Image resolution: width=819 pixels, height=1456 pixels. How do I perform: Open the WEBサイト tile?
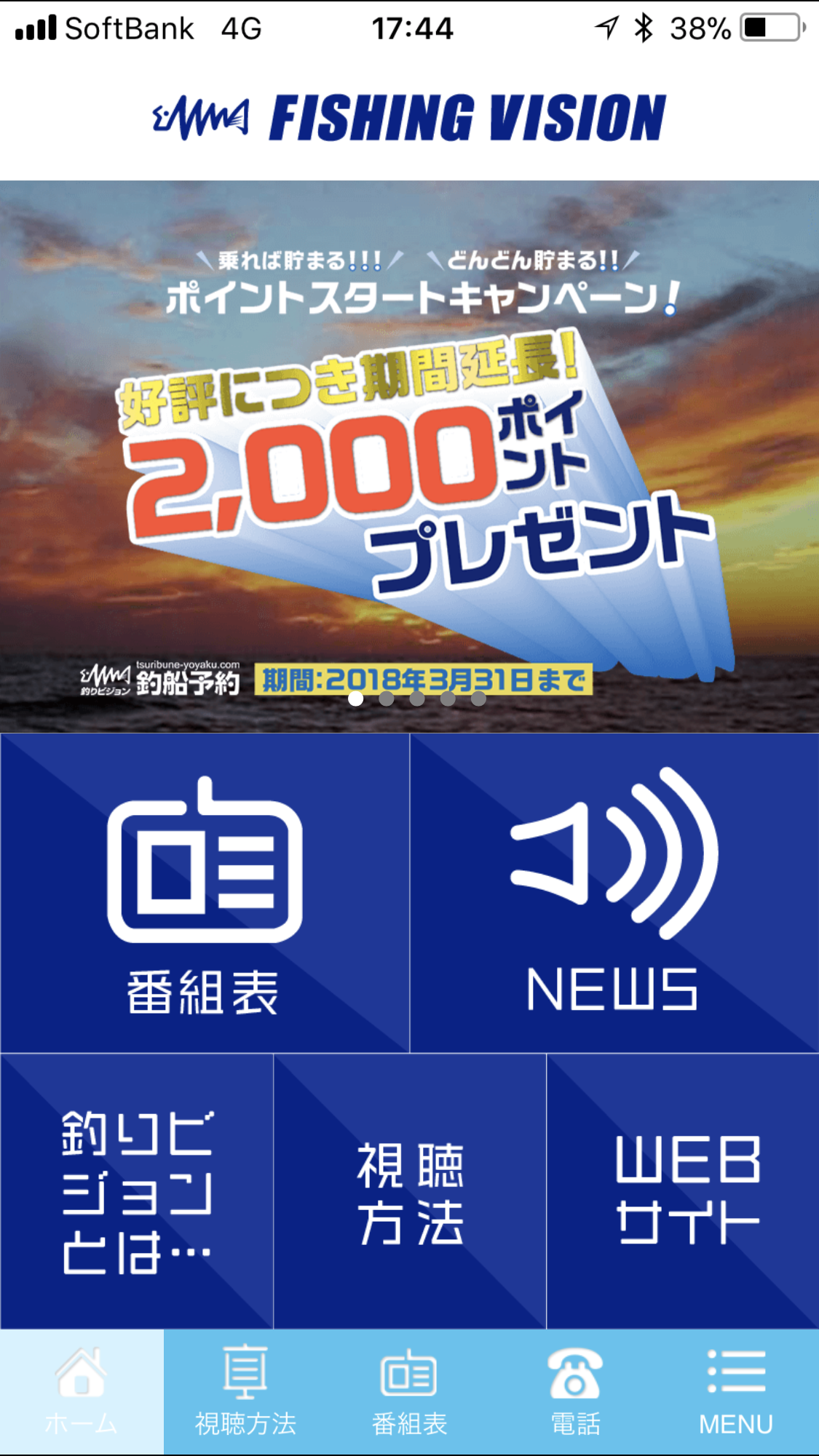pyautogui.click(x=683, y=1191)
